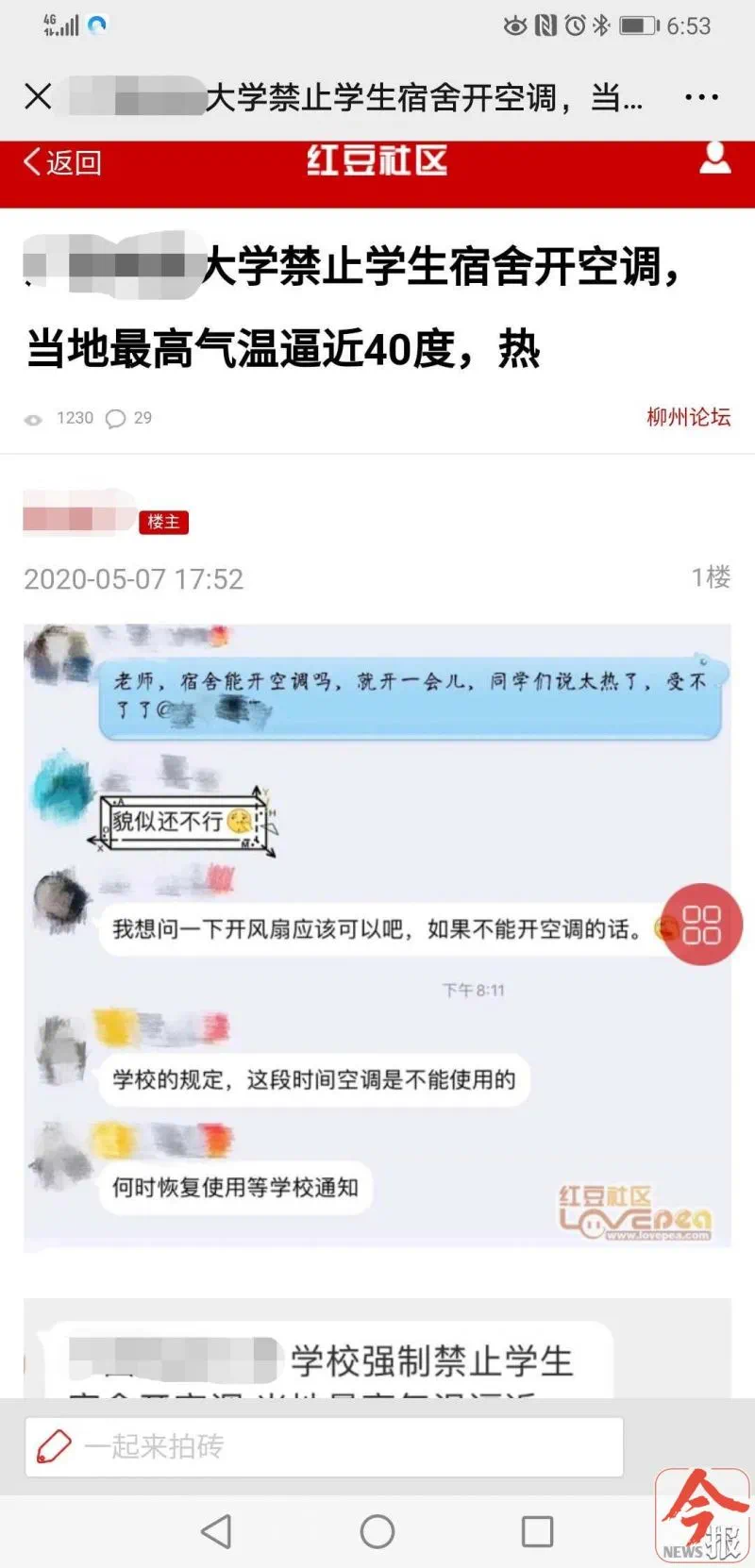Open the recent apps overview
Image resolution: width=755 pixels, height=1568 pixels.
[x=537, y=1531]
